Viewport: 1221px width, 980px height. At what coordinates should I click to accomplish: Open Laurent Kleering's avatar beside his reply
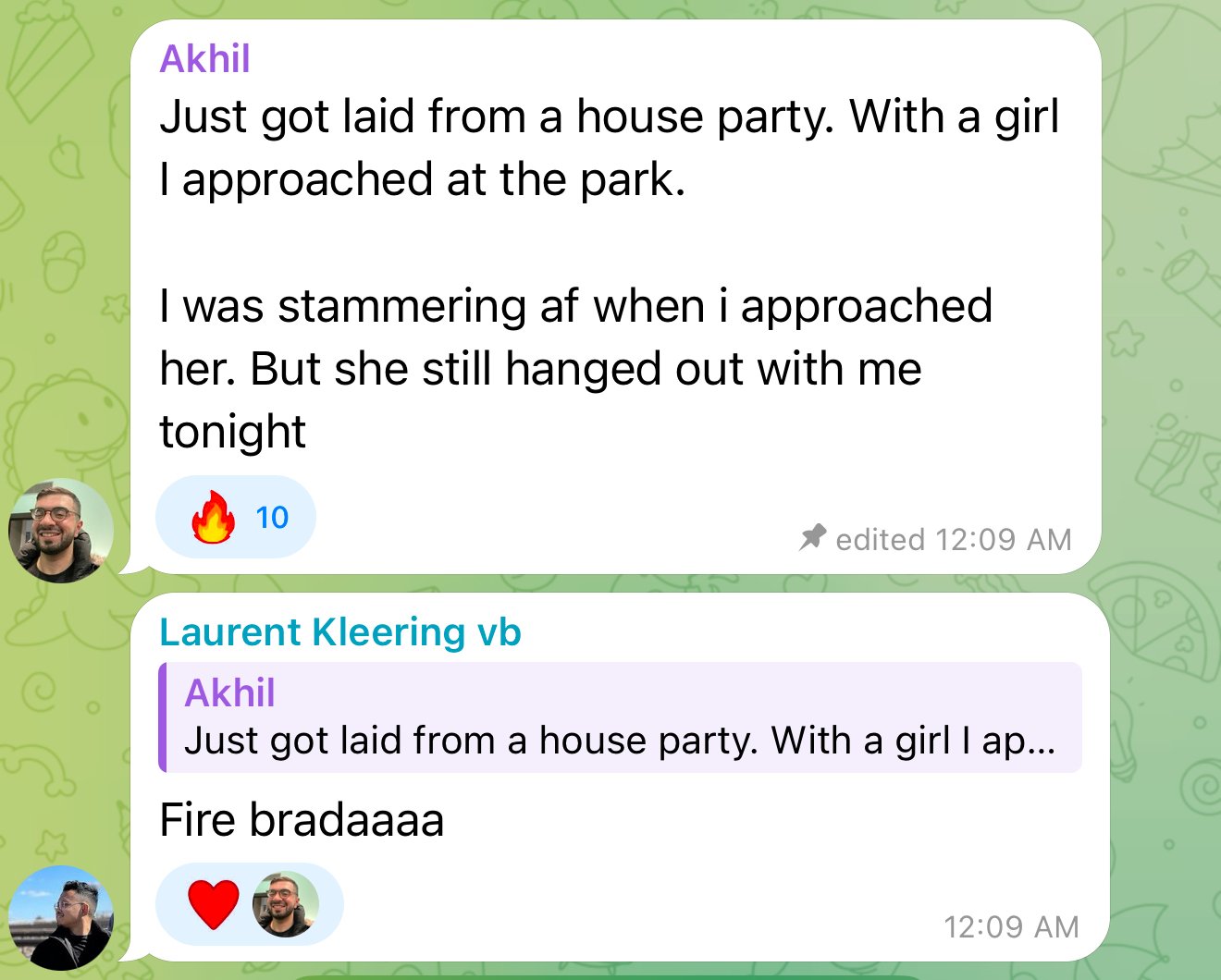61,917
